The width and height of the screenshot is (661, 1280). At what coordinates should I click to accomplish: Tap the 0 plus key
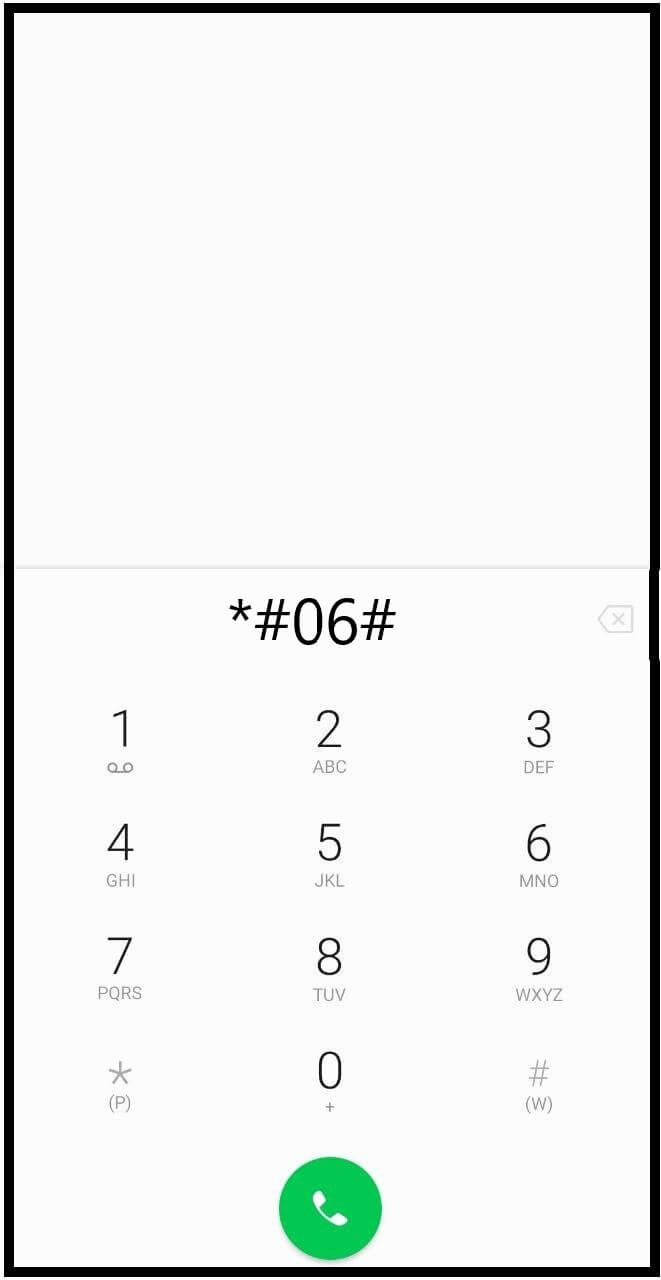pos(329,1081)
